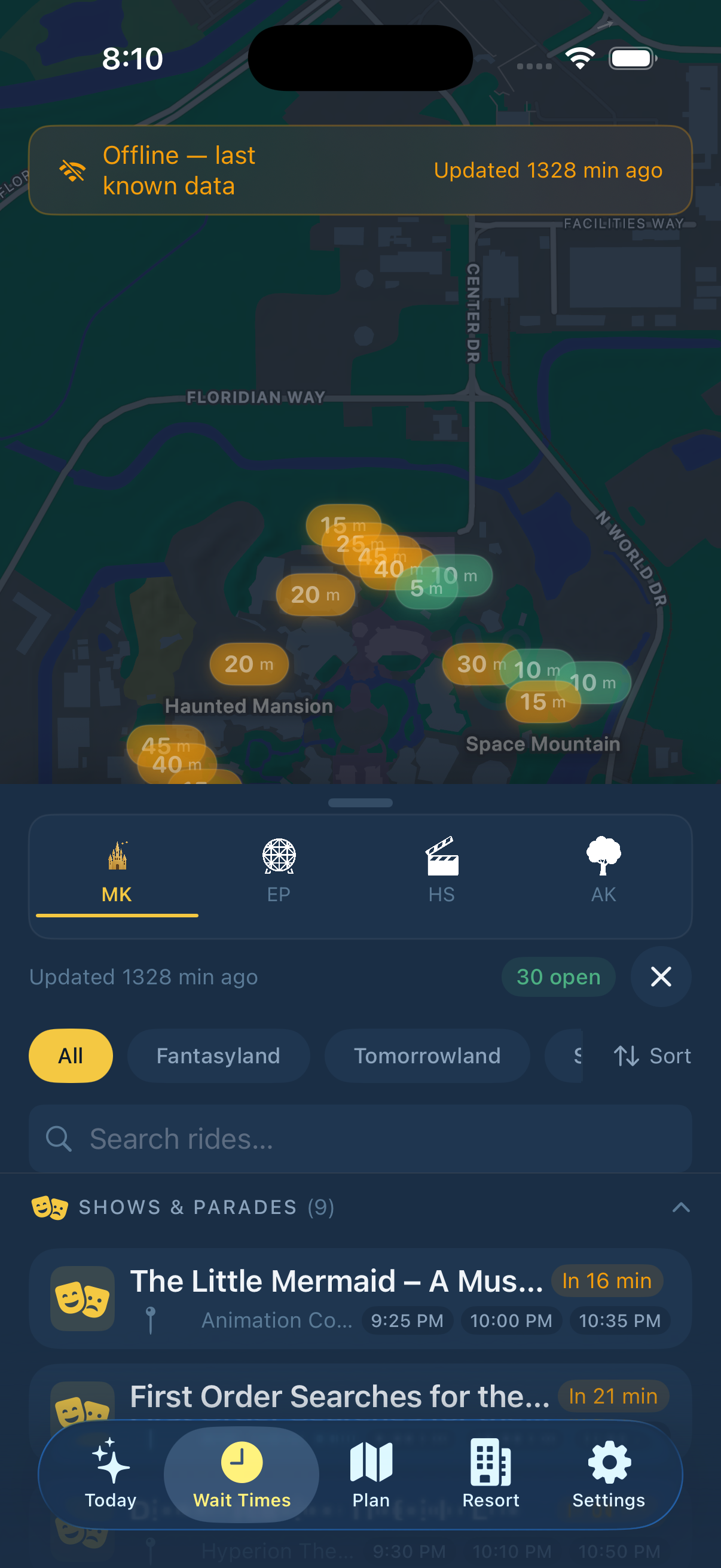Select The Little Mermaid show entry
721x1568 pixels.
click(360, 1297)
